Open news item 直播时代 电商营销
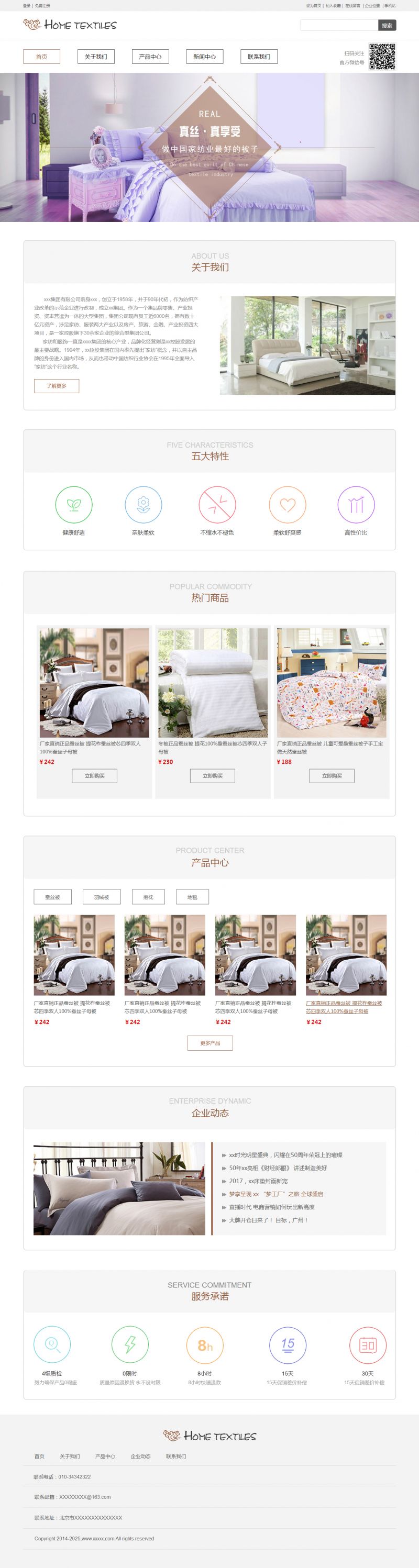Image resolution: width=419 pixels, height=1568 pixels. pyautogui.click(x=272, y=1207)
